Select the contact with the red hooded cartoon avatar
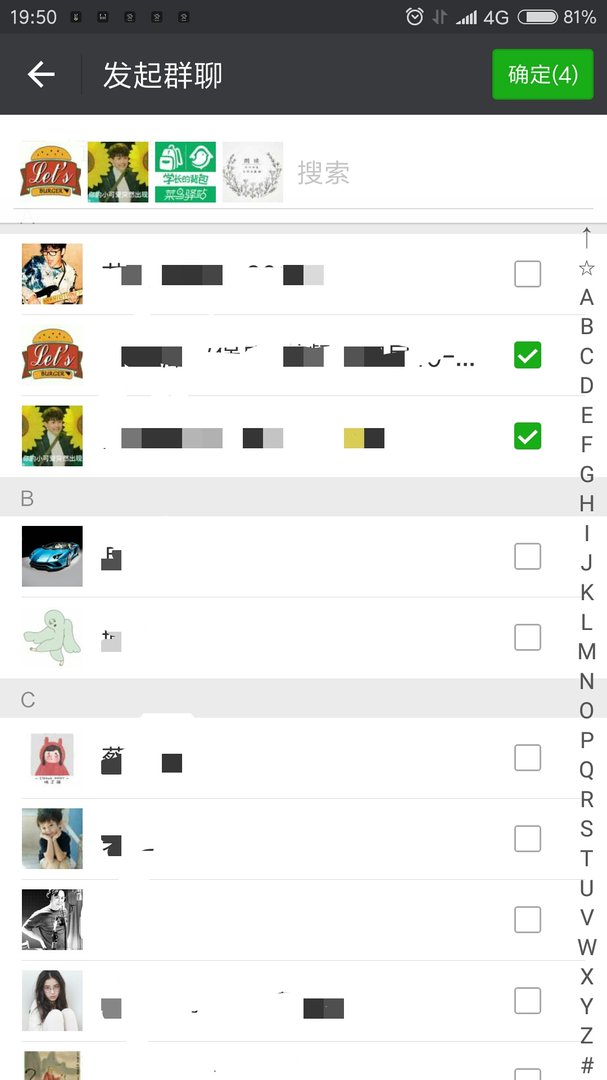This screenshot has width=607, height=1080. coord(527,758)
